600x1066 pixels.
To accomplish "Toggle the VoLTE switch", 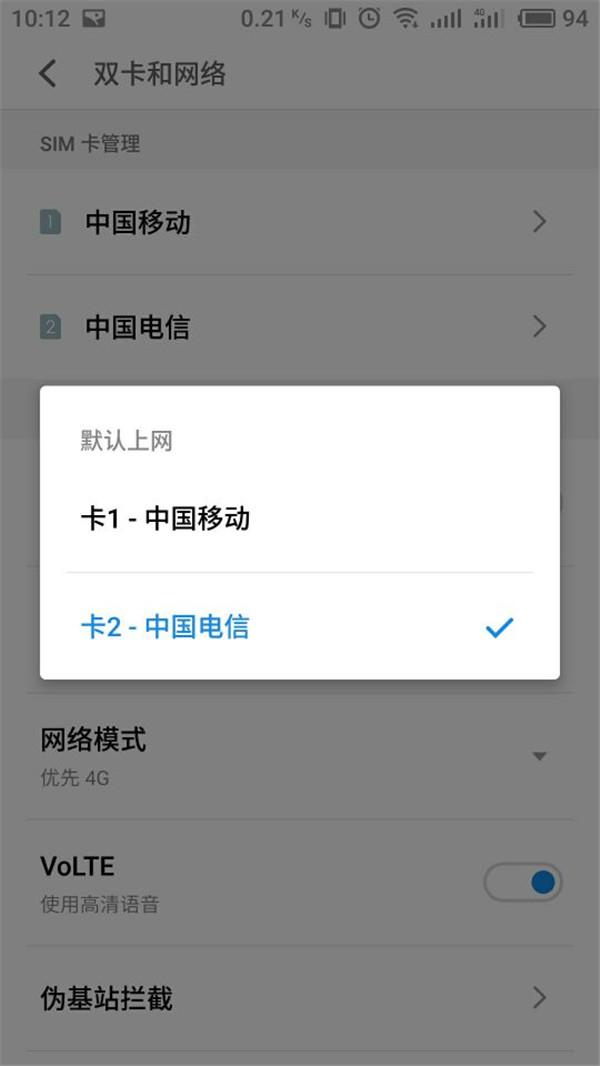I will 523,882.
